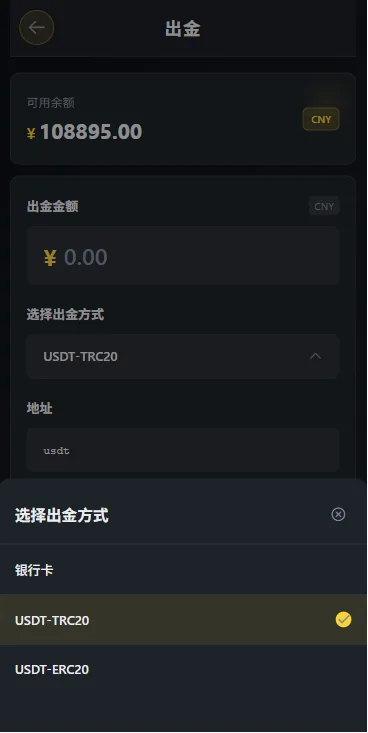Tap the CNY currency badge beside balance
368x733 pixels.
pos(321,119)
